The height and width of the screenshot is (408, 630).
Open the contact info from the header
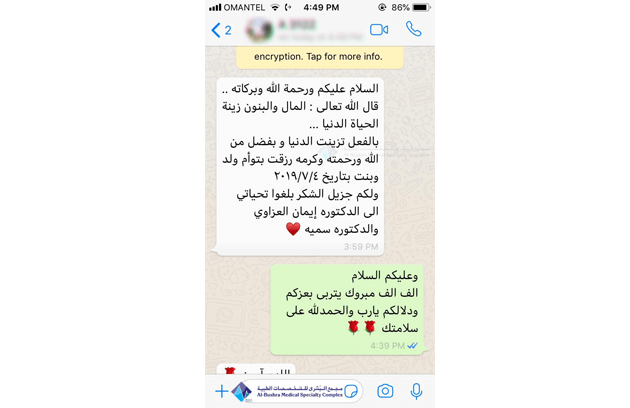(300, 30)
